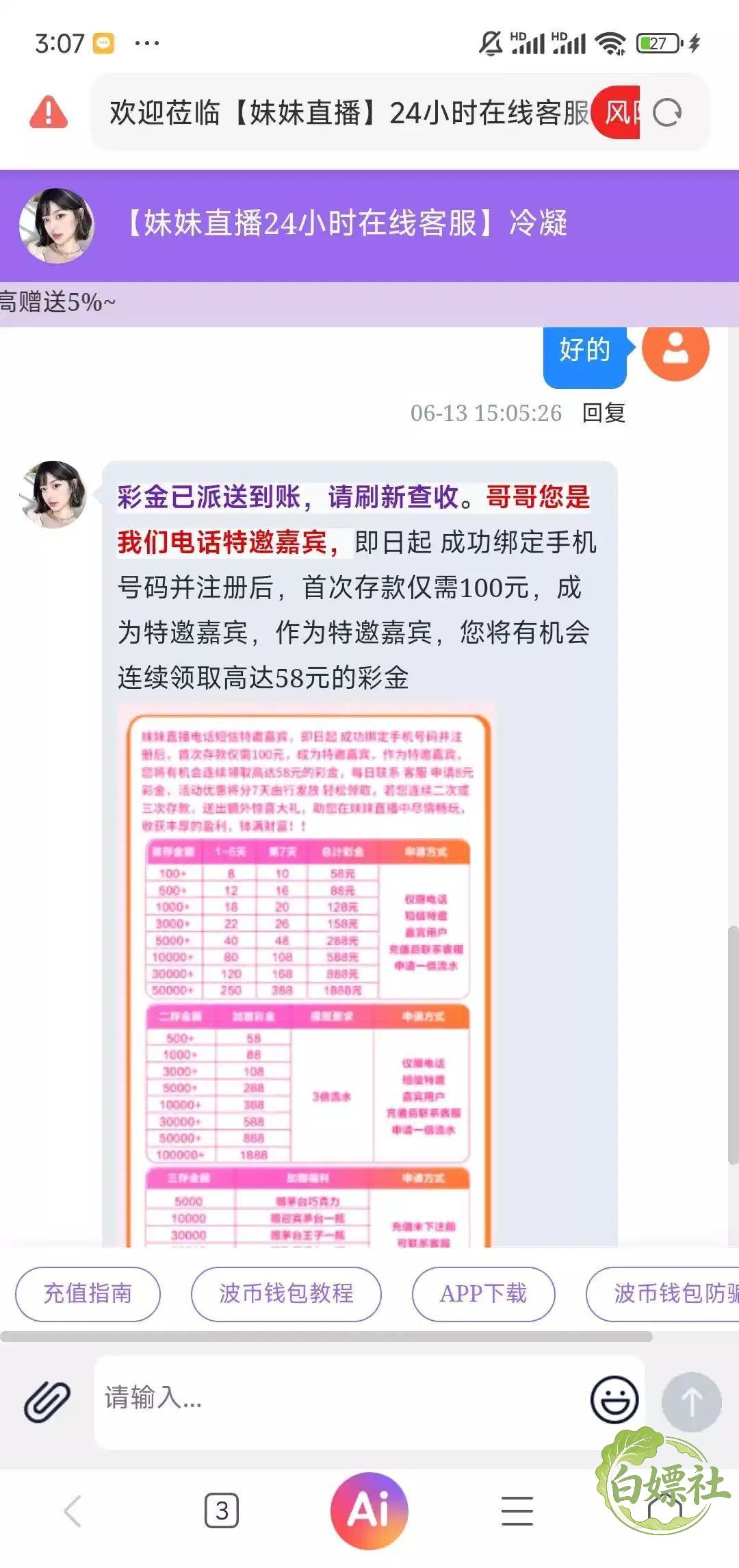Attach a file with the paperclip icon
This screenshot has height=1568, width=739.
pyautogui.click(x=47, y=1402)
